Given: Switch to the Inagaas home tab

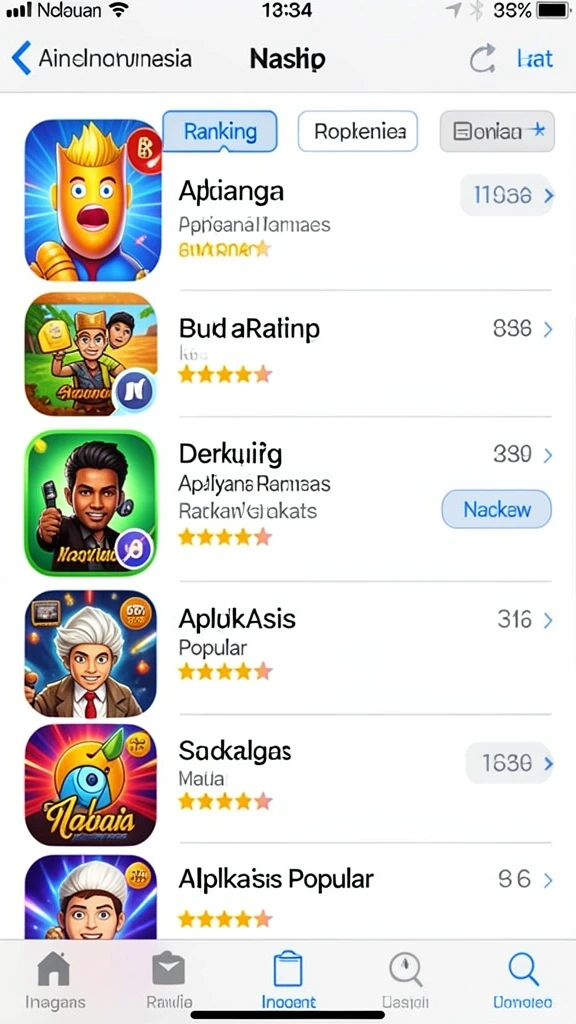Looking at the screenshot, I should [x=54, y=978].
